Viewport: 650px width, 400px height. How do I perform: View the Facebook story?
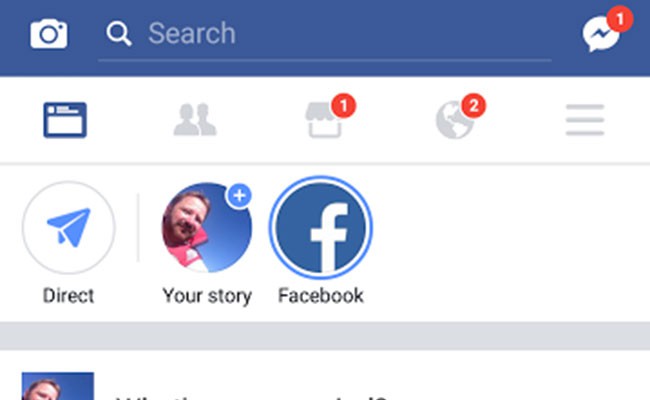pyautogui.click(x=321, y=230)
